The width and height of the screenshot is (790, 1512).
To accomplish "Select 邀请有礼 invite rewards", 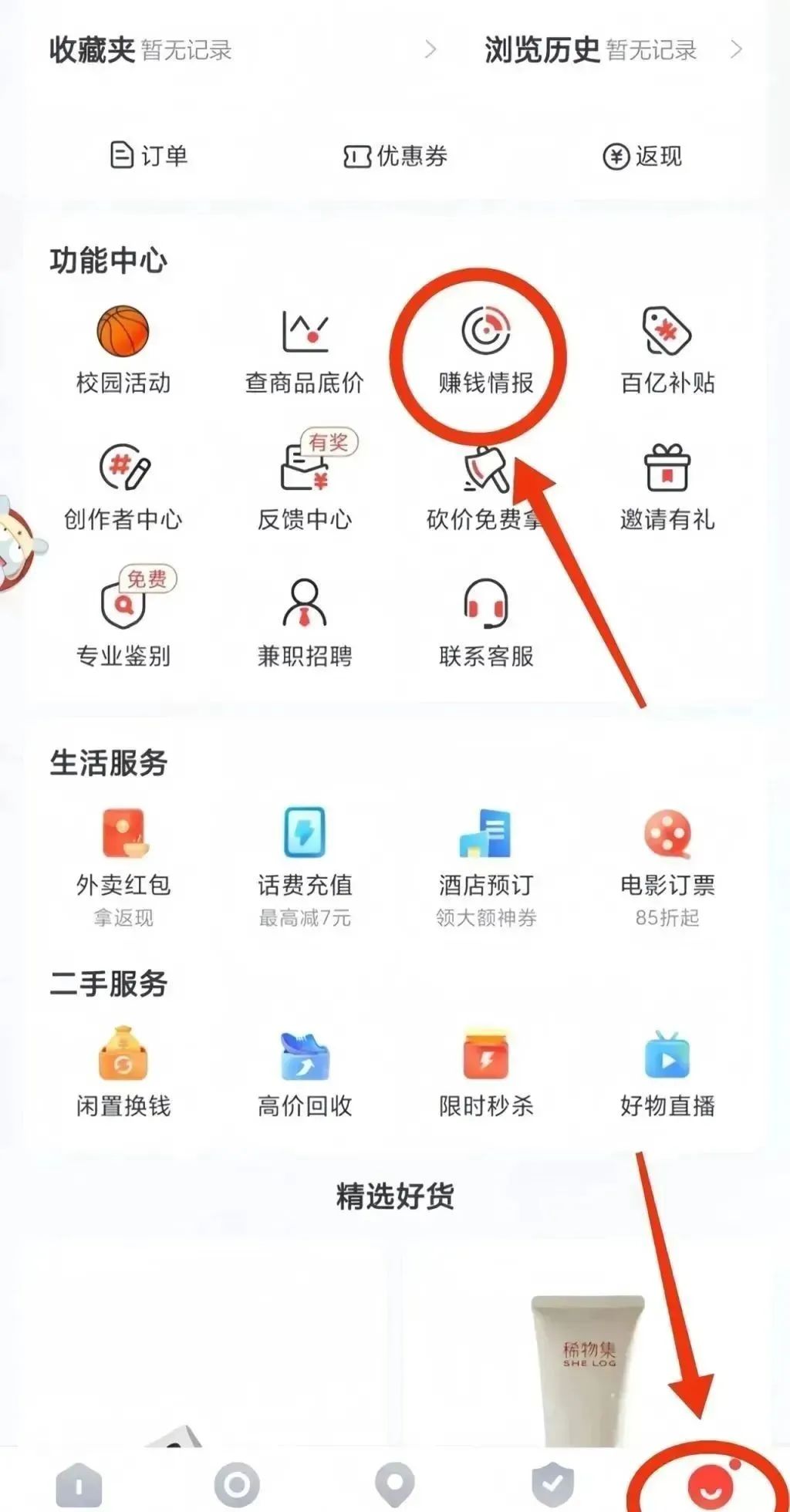I will point(667,488).
